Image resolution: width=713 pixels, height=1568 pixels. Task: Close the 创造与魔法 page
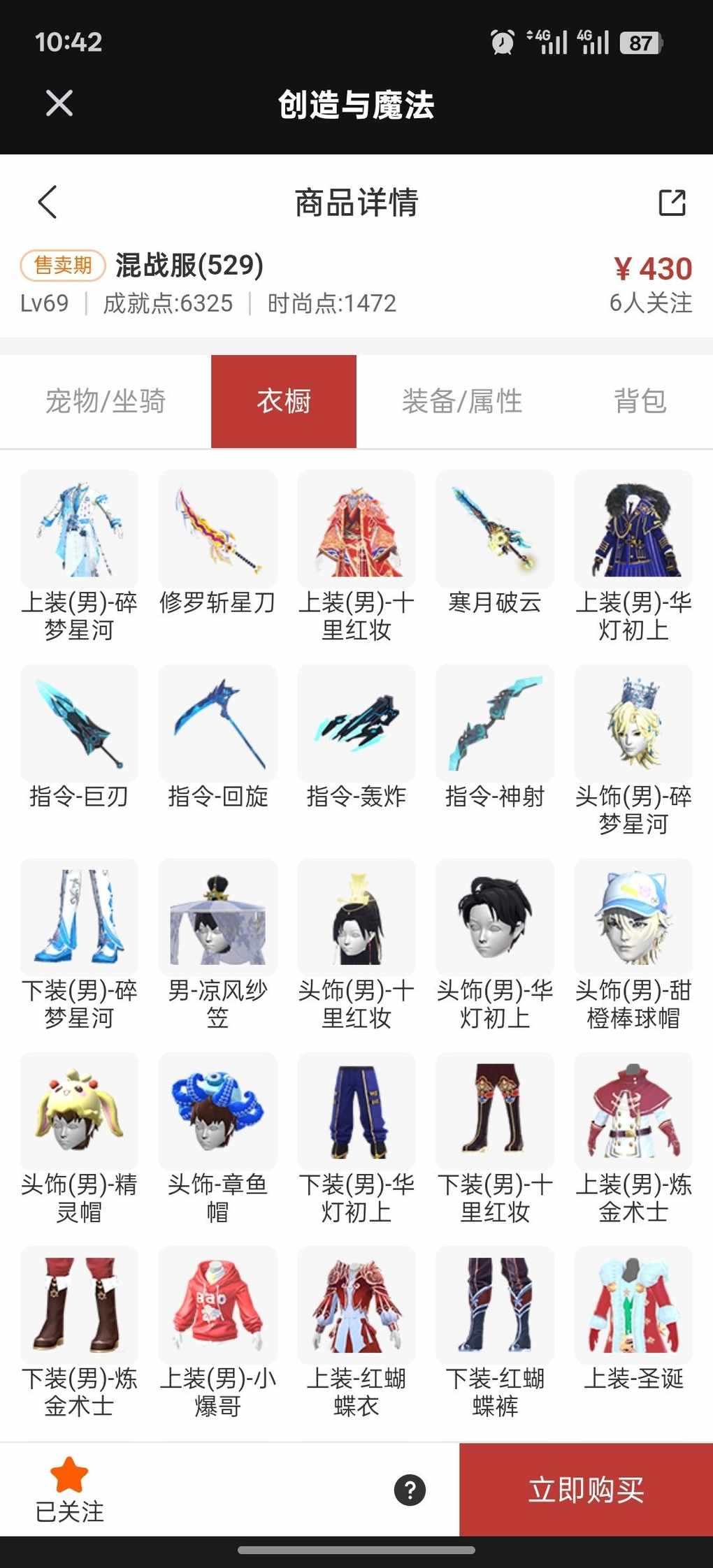(x=59, y=104)
